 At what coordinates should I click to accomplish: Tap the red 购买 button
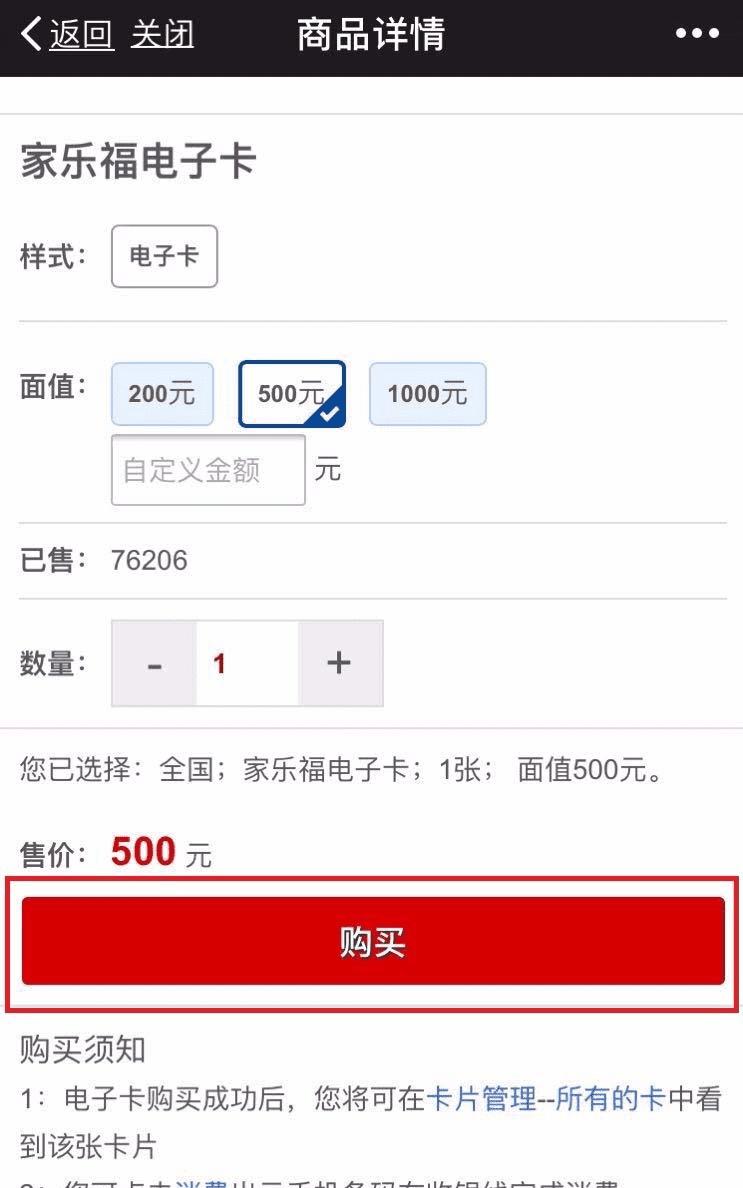pos(372,941)
